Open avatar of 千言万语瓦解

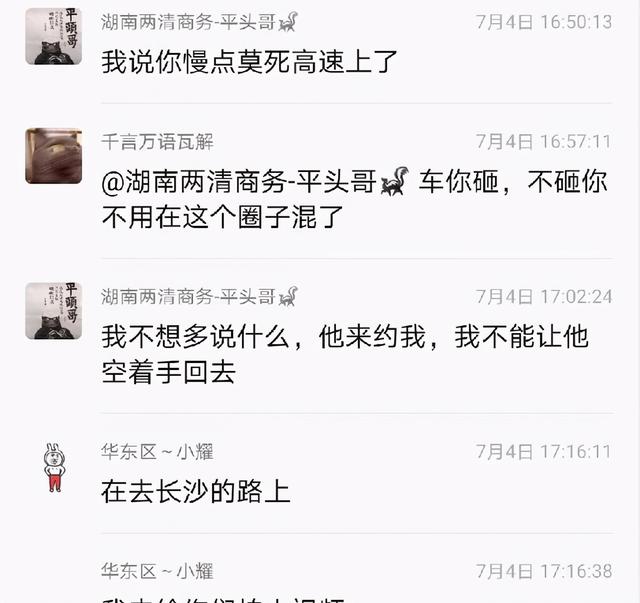click(53, 156)
